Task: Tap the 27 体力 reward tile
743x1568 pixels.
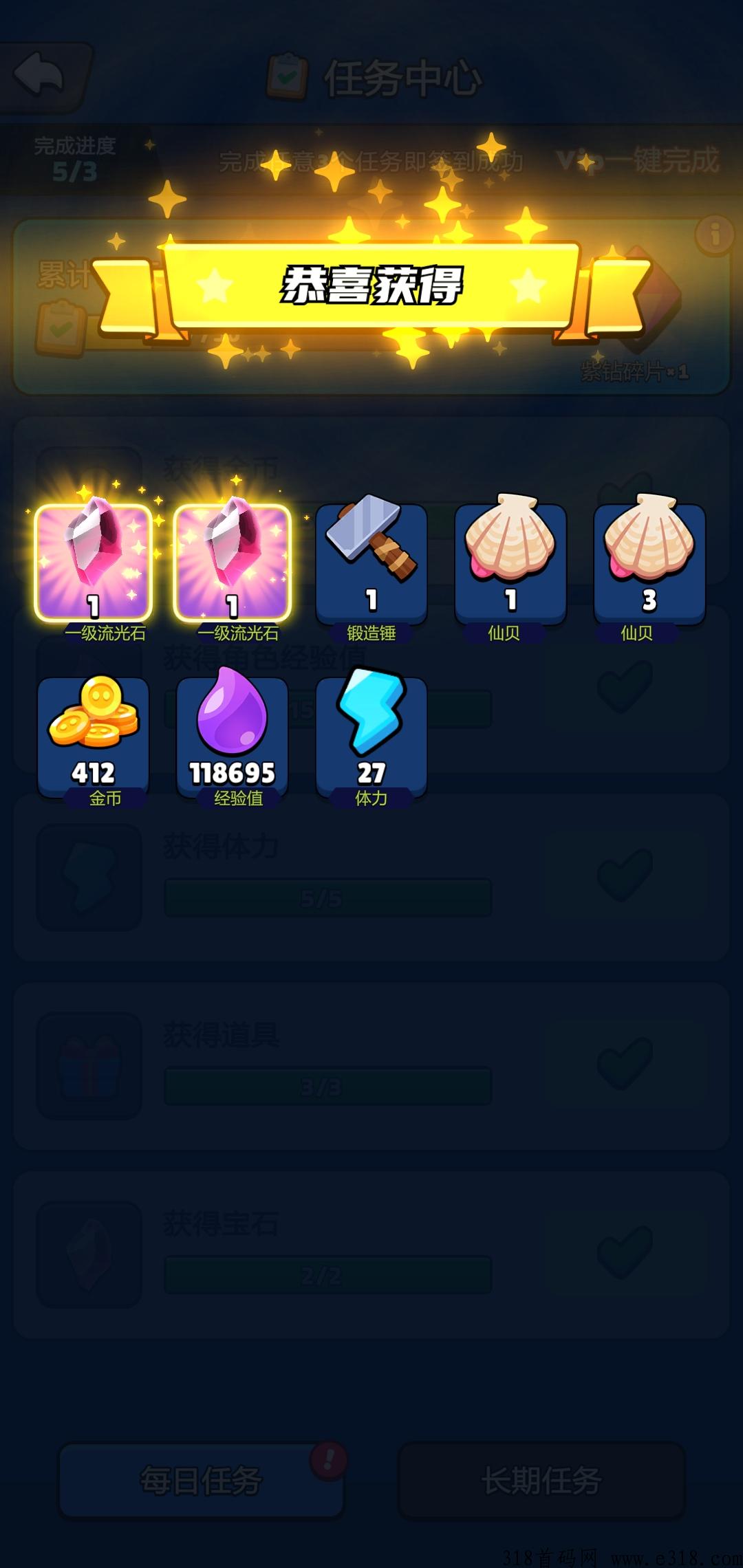Action: 371,739
